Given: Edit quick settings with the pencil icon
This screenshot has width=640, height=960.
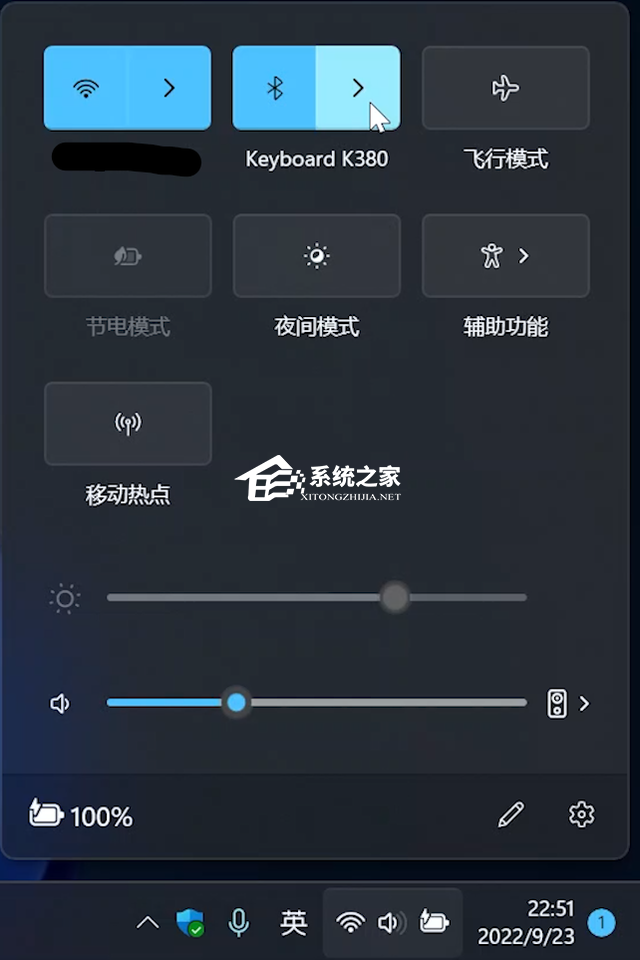Looking at the screenshot, I should [510, 815].
